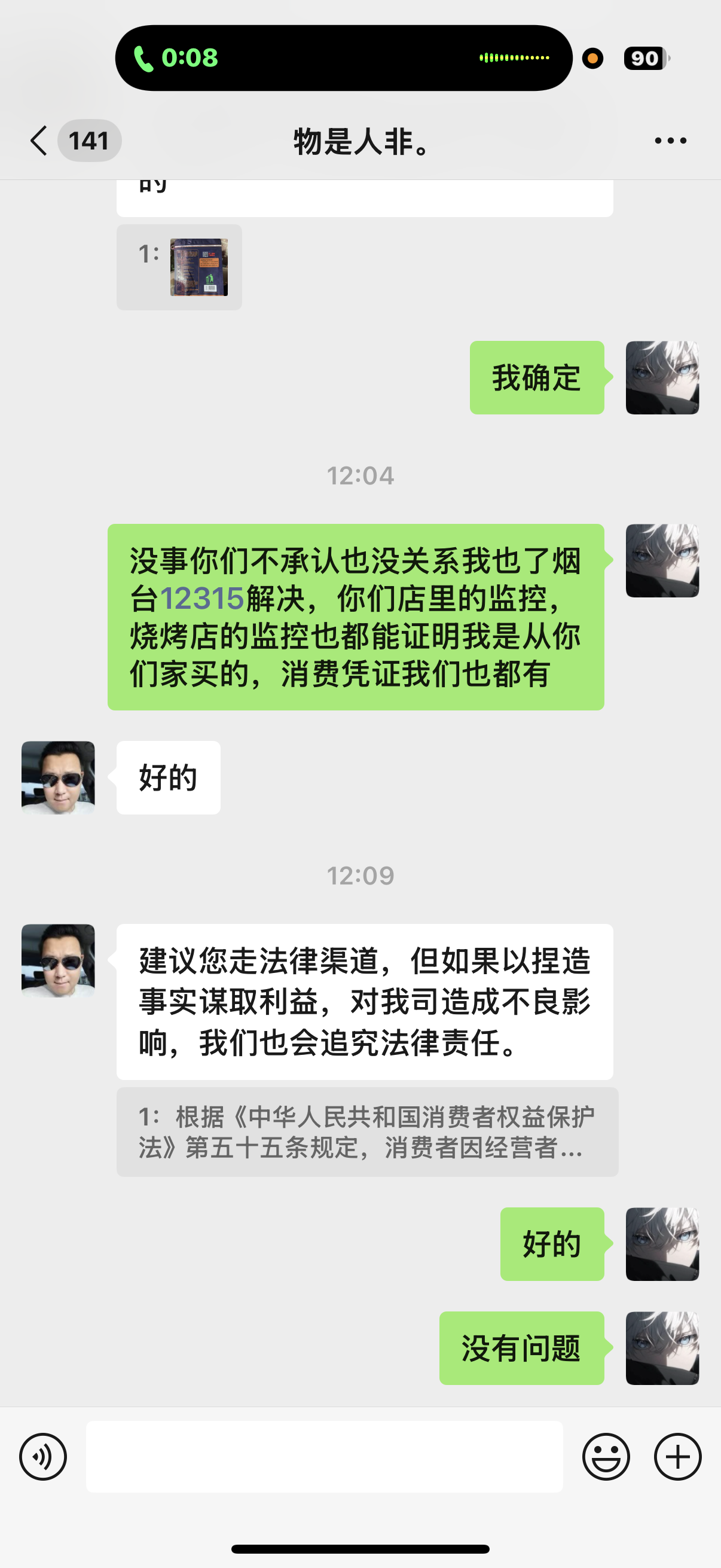This screenshot has width=721, height=1568.
Task: Return to the ongoing call indicator
Action: pyautogui.click(x=344, y=58)
